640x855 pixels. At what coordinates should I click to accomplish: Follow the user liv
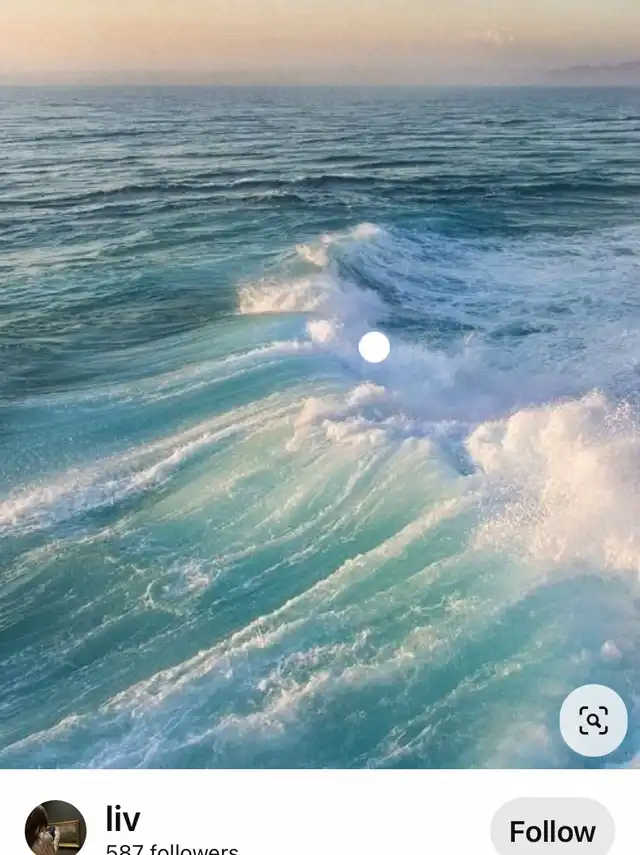[x=552, y=829]
